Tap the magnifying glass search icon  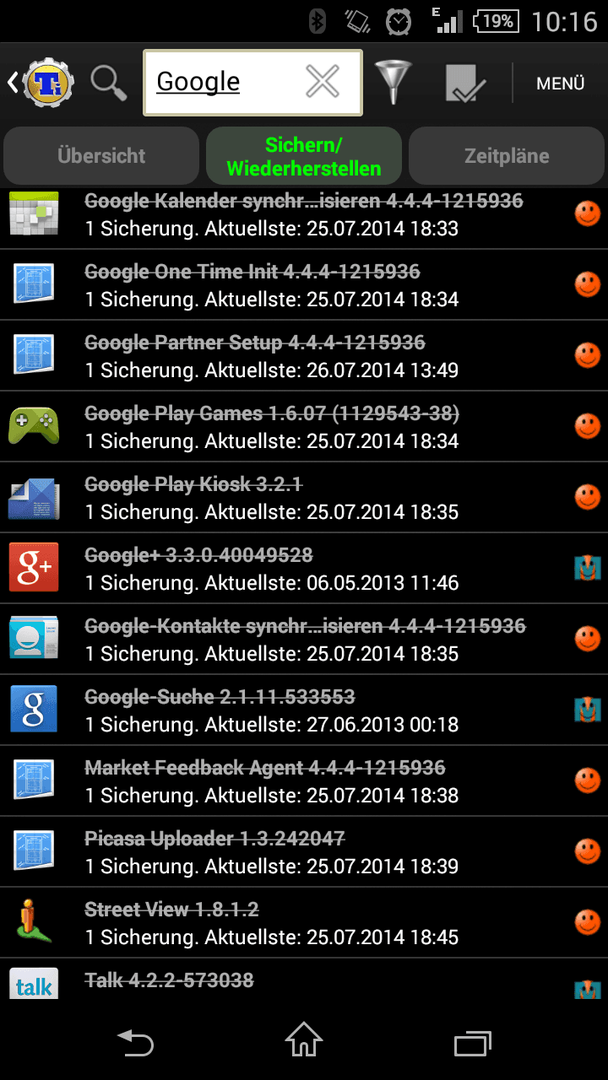pos(109,83)
